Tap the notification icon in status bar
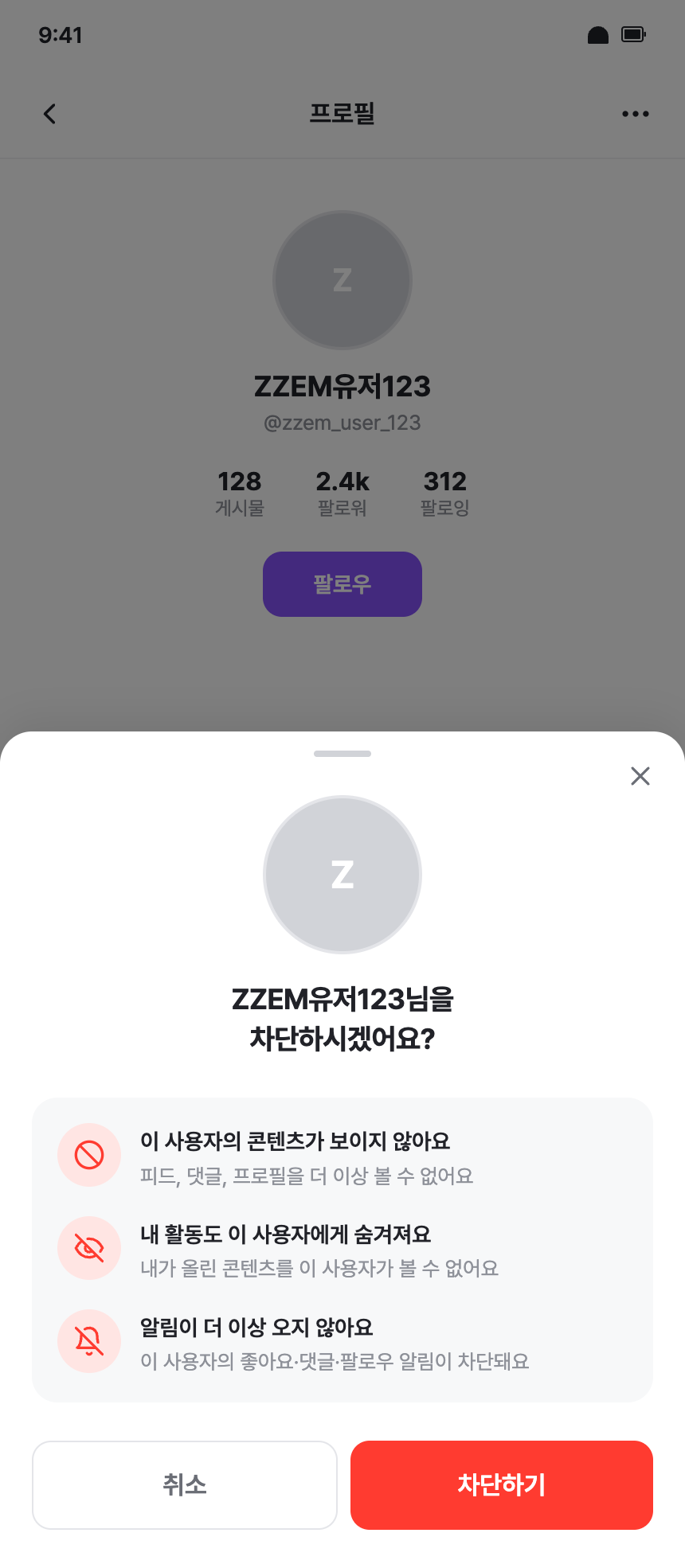 597,35
